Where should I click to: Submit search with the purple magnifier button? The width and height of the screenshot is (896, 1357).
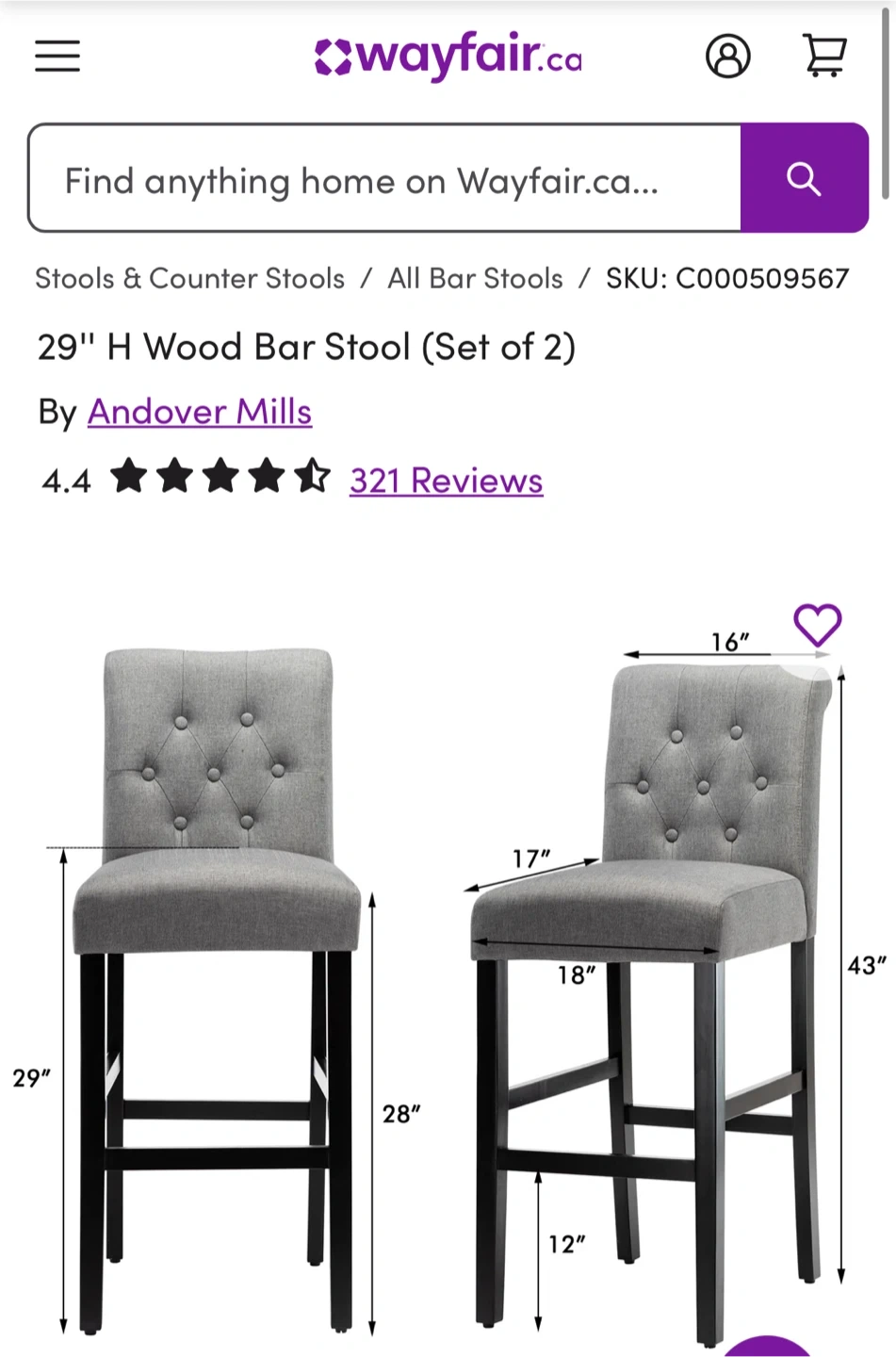pos(805,178)
